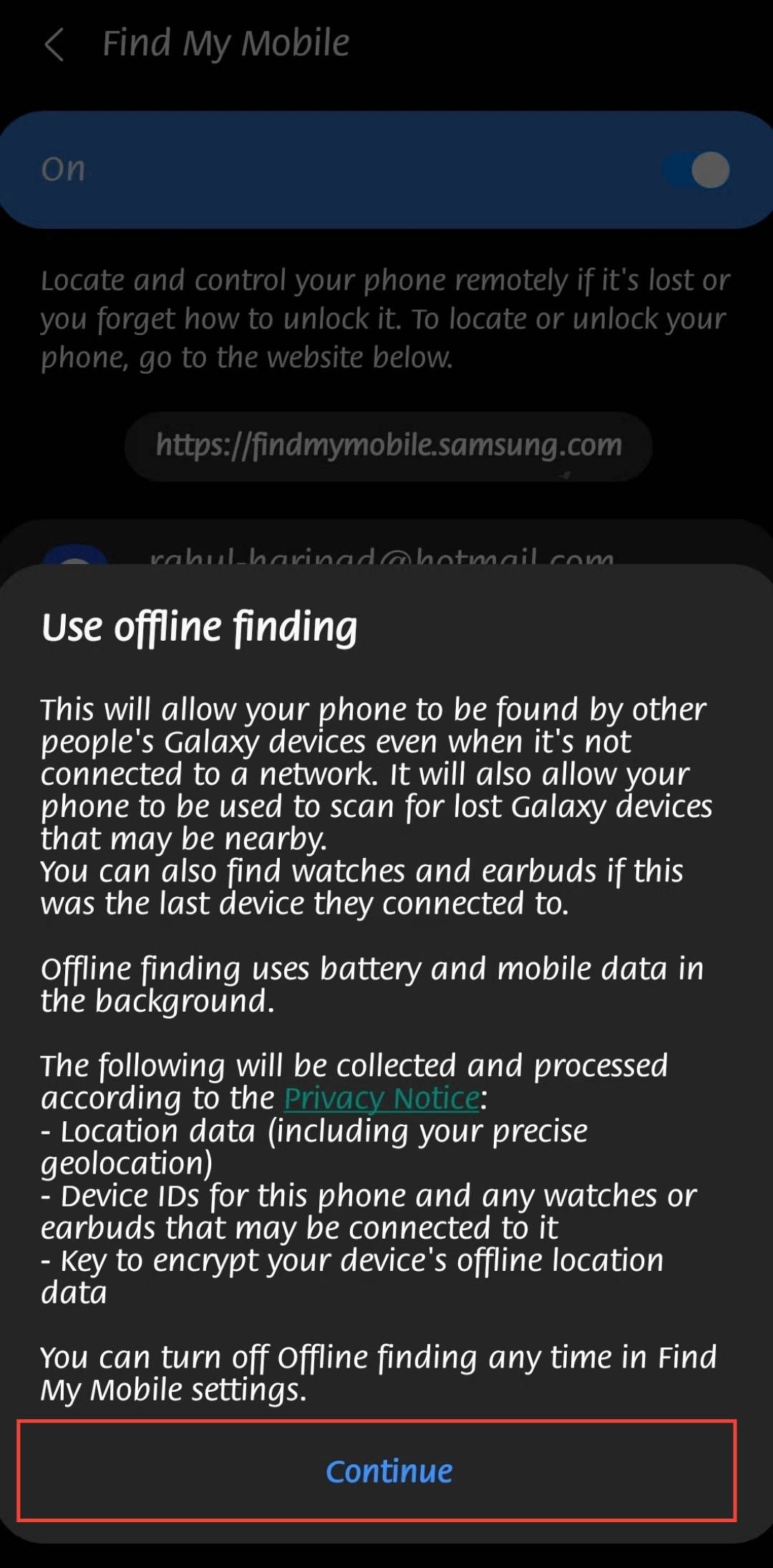Turn off the Find My Mobile switch
Image resolution: width=773 pixels, height=1568 pixels.
696,170
